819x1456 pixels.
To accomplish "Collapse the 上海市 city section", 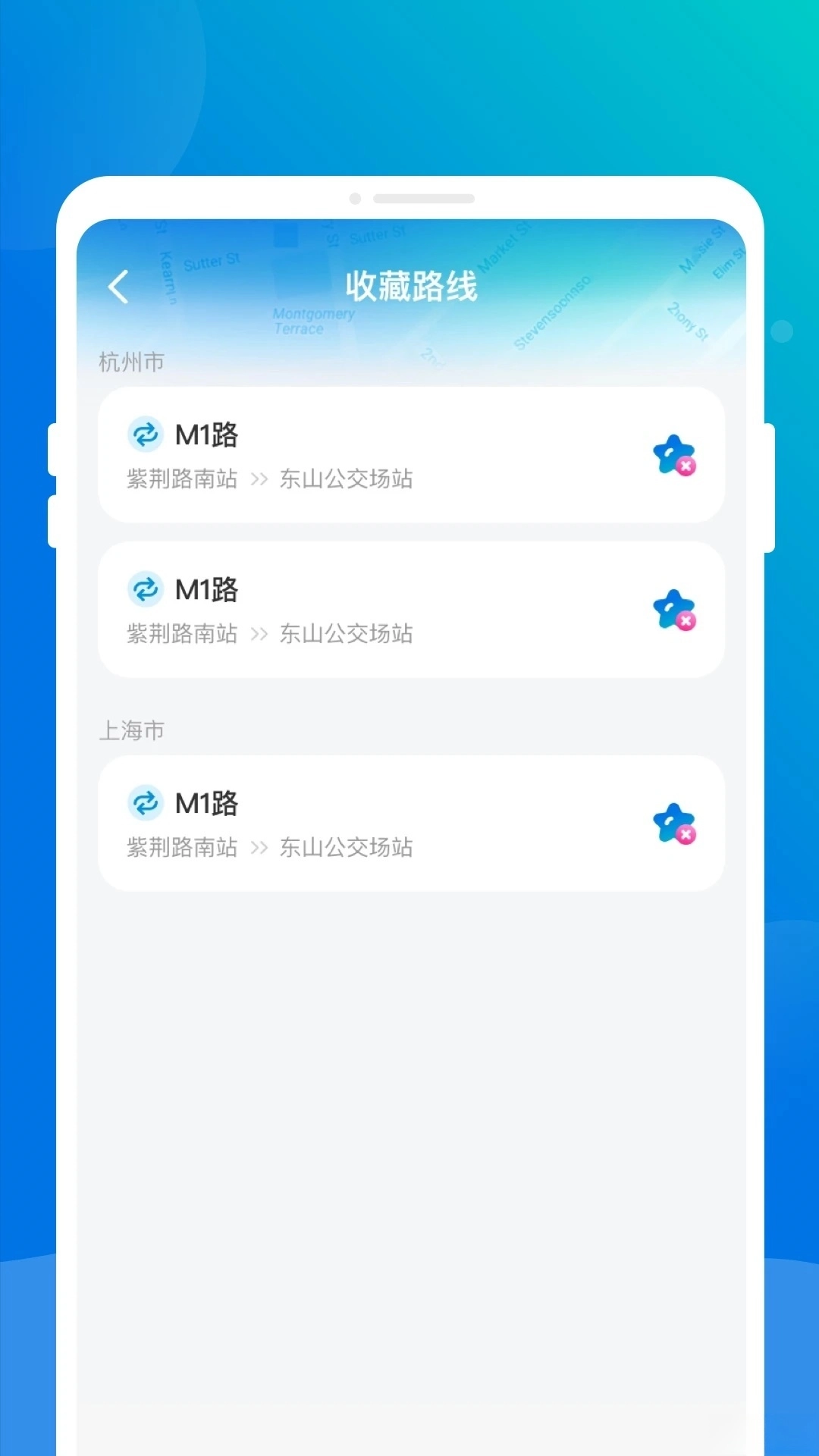I will click(132, 730).
